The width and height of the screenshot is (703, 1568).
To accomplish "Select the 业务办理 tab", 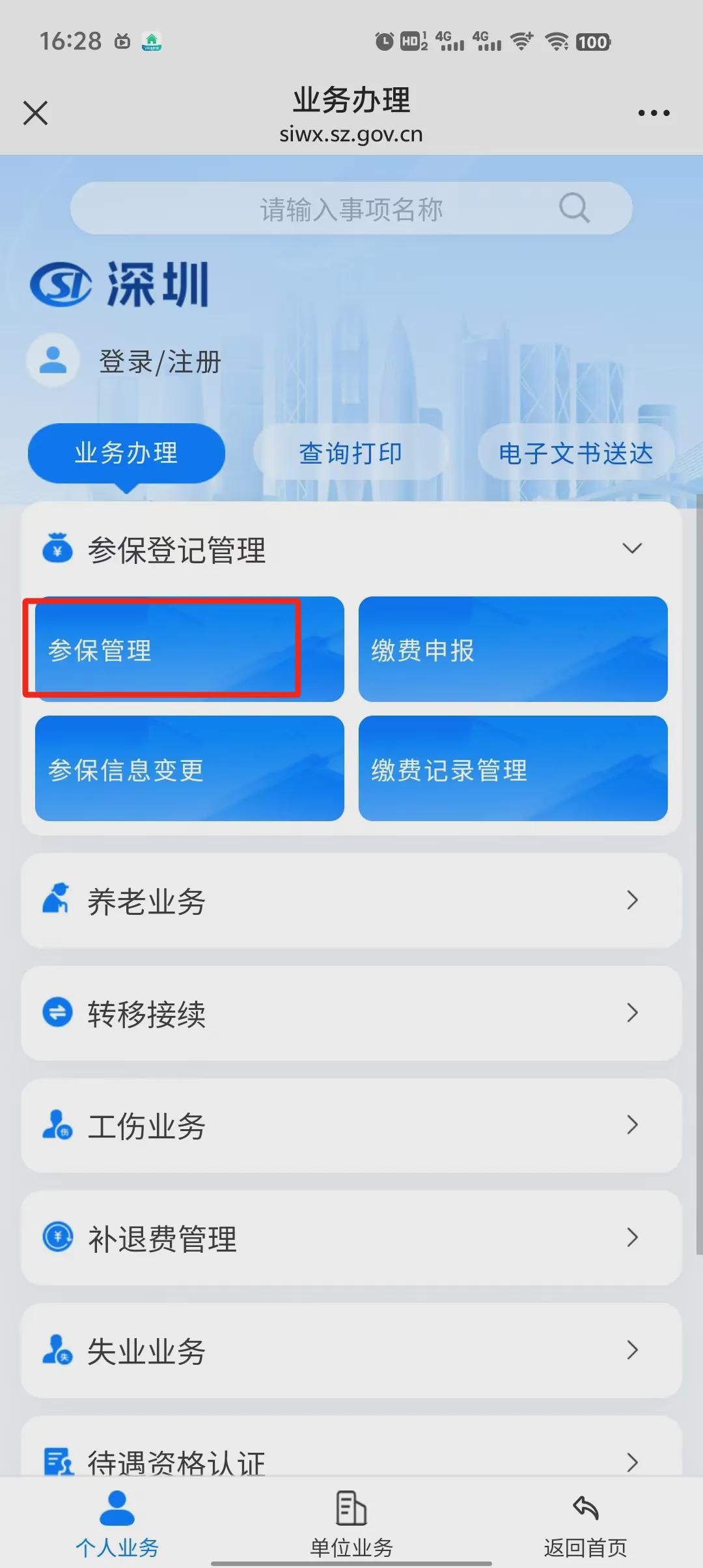I will pos(126,453).
